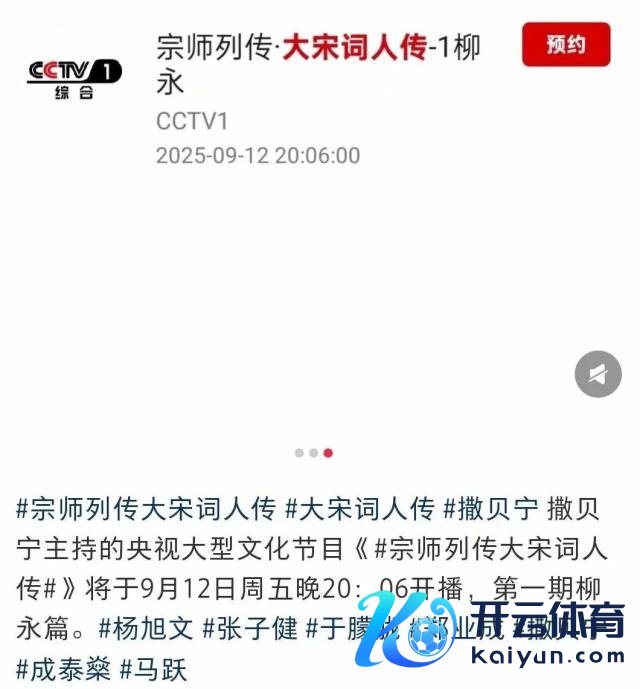
Task: Open the CCTV1 programme card for 柳永
Action: click(x=317, y=63)
